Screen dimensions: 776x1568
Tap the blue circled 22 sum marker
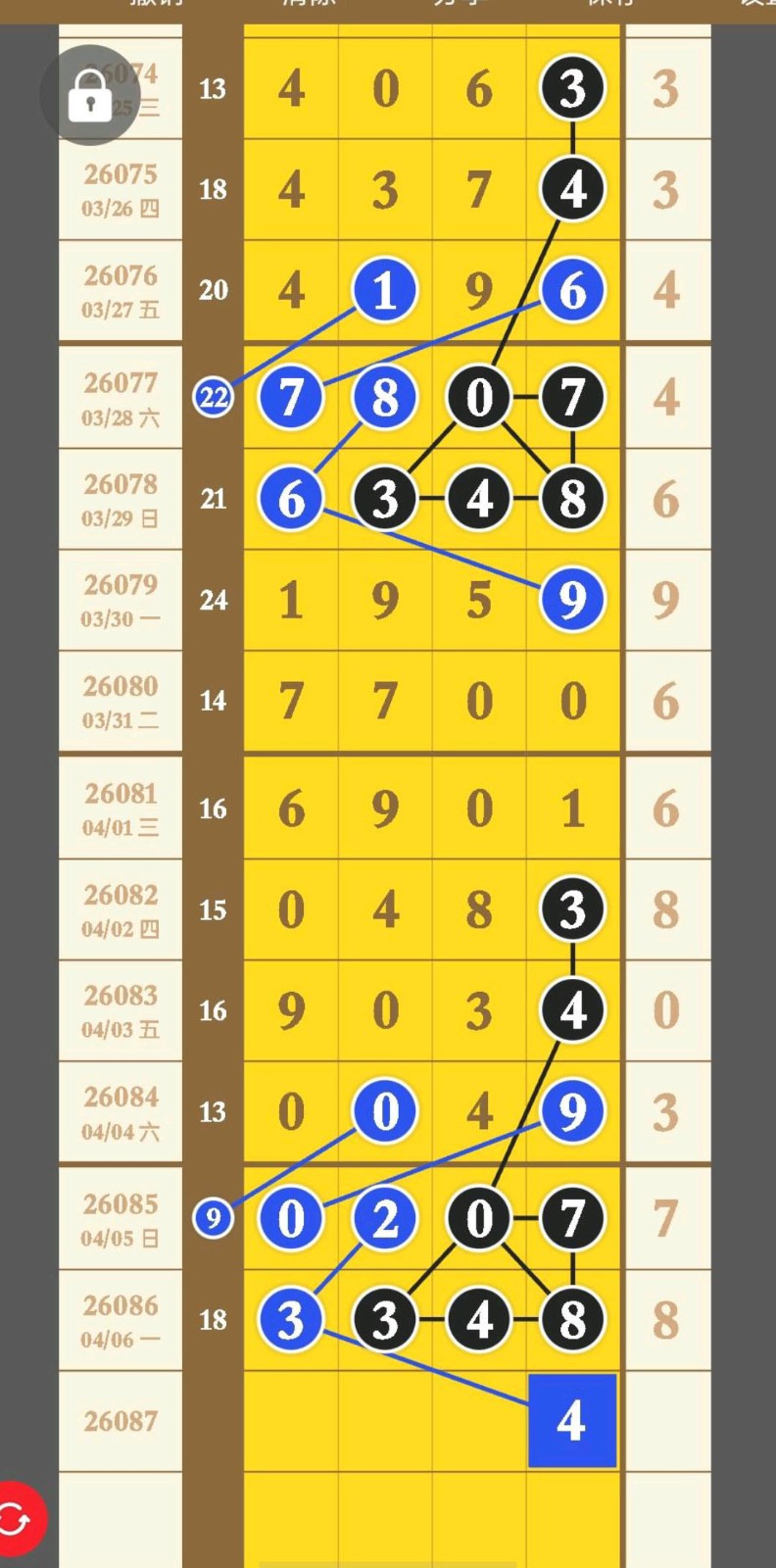tap(213, 398)
